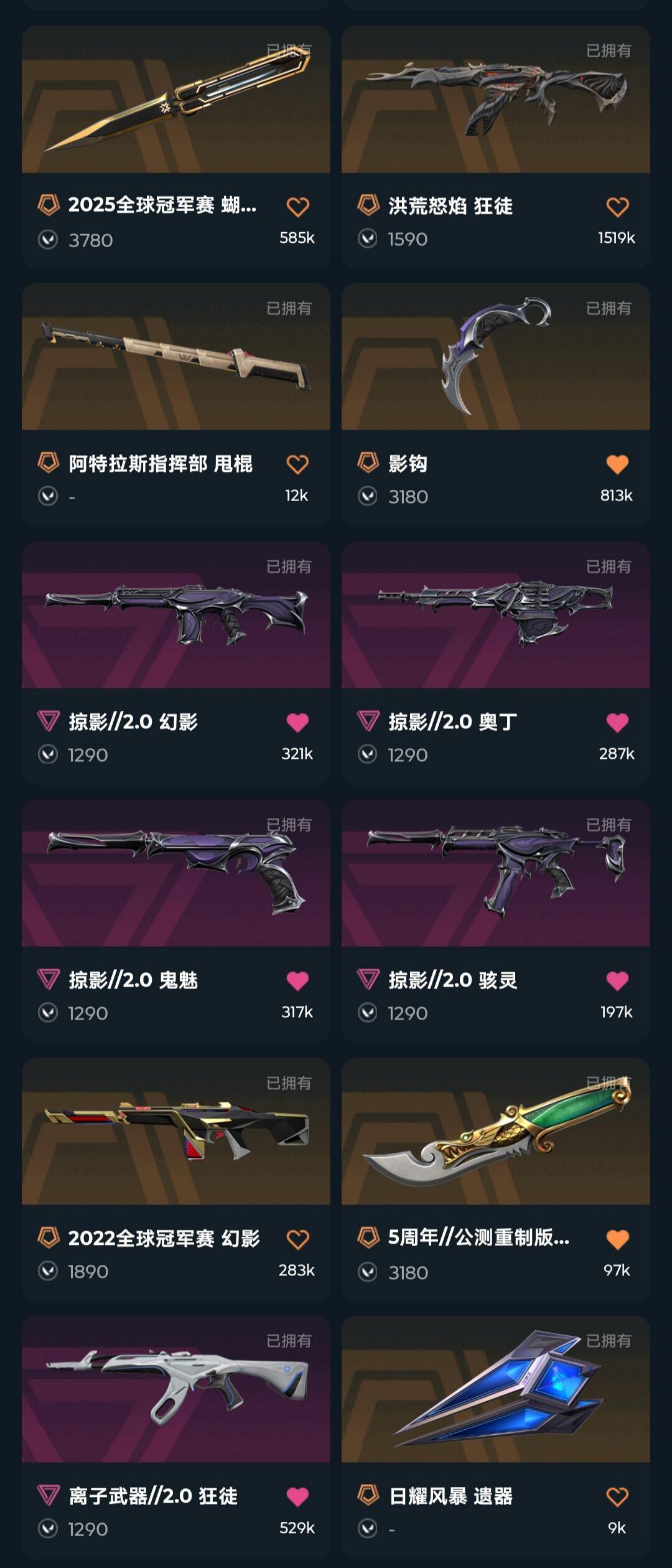Tap the heart on 掠影//2.0 骇灵
672x1568 pixels.
point(617,981)
